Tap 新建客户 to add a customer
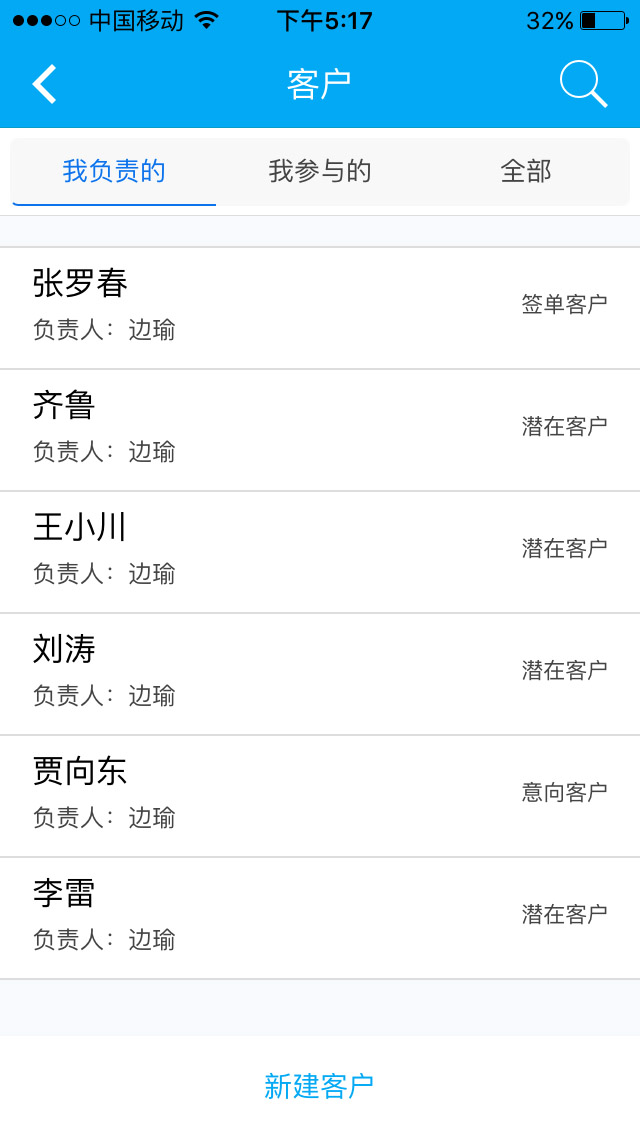The height and width of the screenshot is (1136, 640). click(x=319, y=1086)
